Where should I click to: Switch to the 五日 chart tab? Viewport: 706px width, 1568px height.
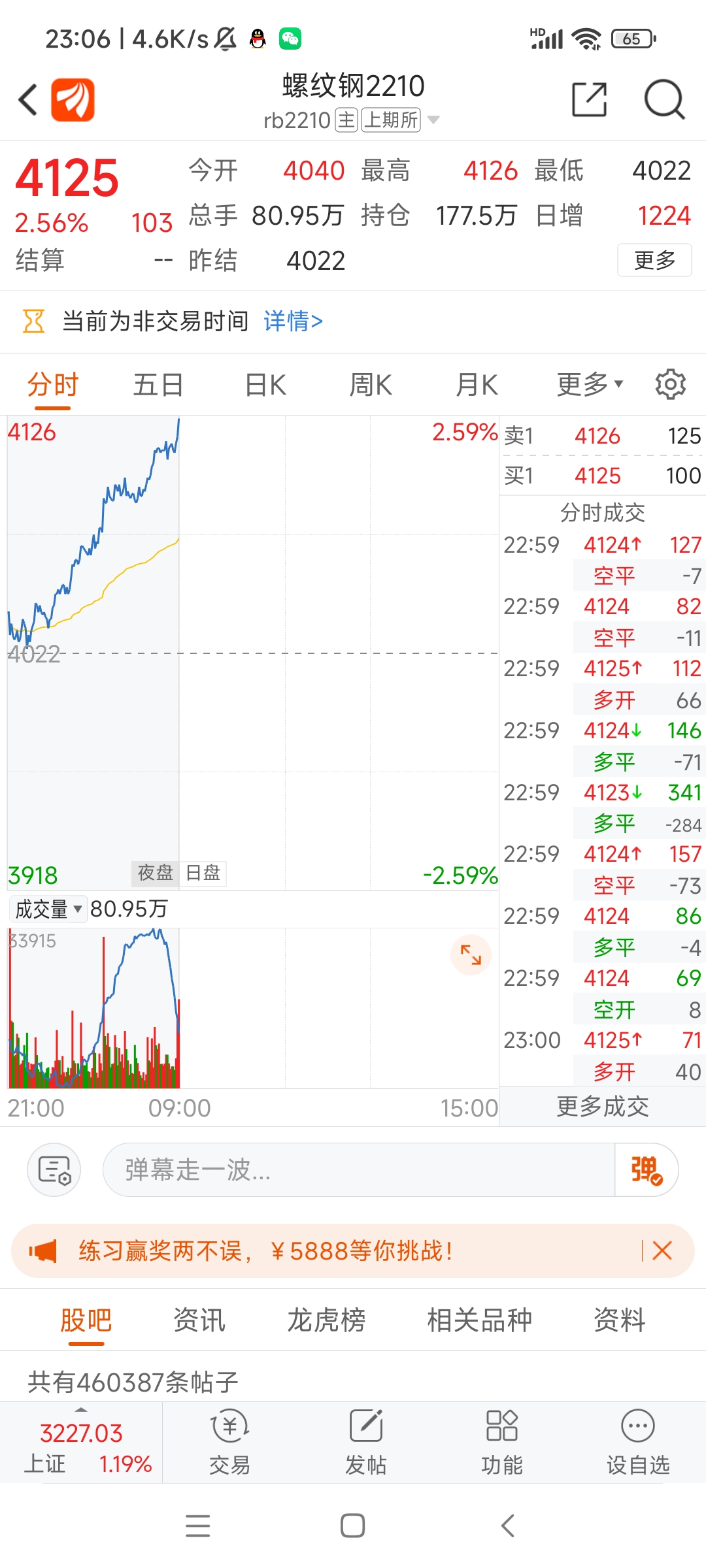pos(158,385)
